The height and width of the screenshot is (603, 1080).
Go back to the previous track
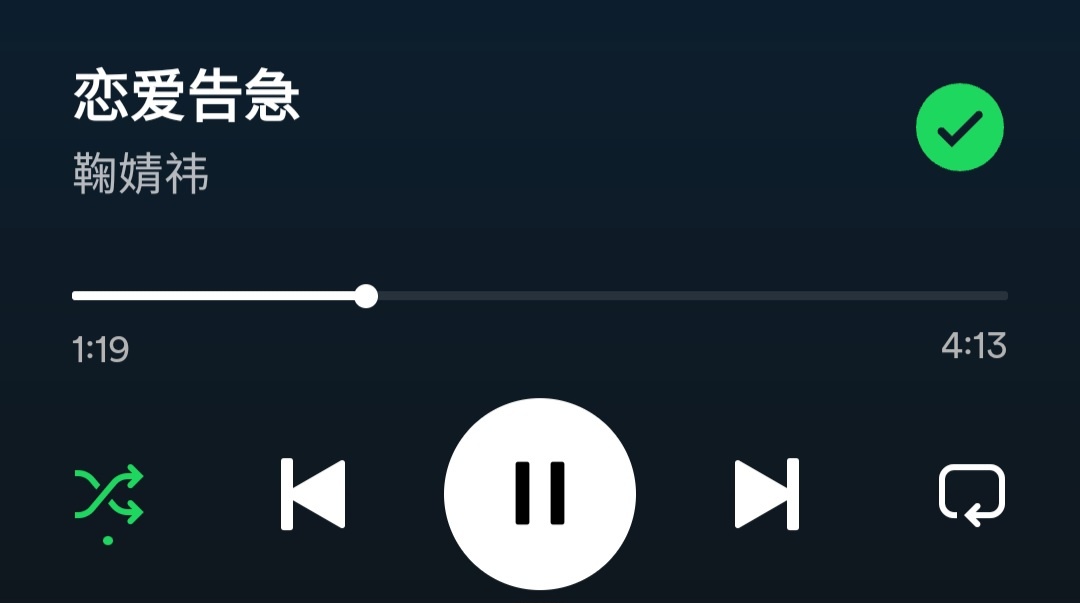click(x=313, y=493)
